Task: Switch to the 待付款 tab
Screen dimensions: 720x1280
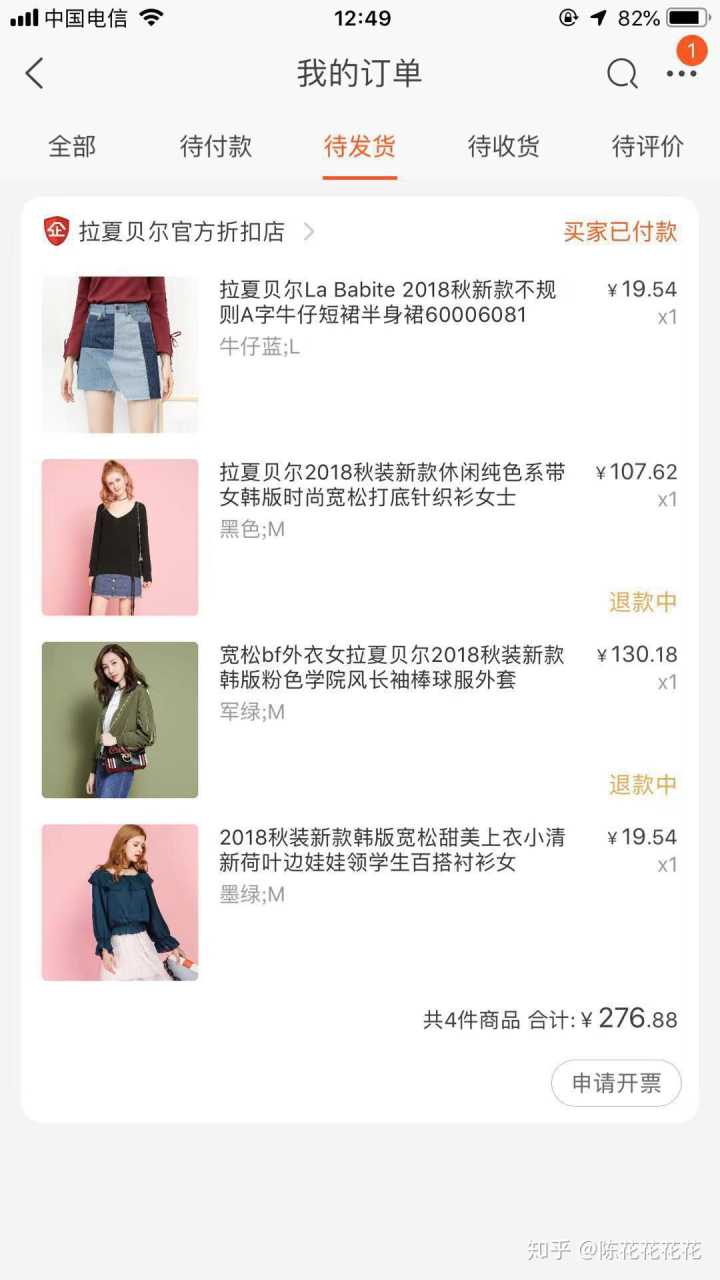Action: pos(216,147)
